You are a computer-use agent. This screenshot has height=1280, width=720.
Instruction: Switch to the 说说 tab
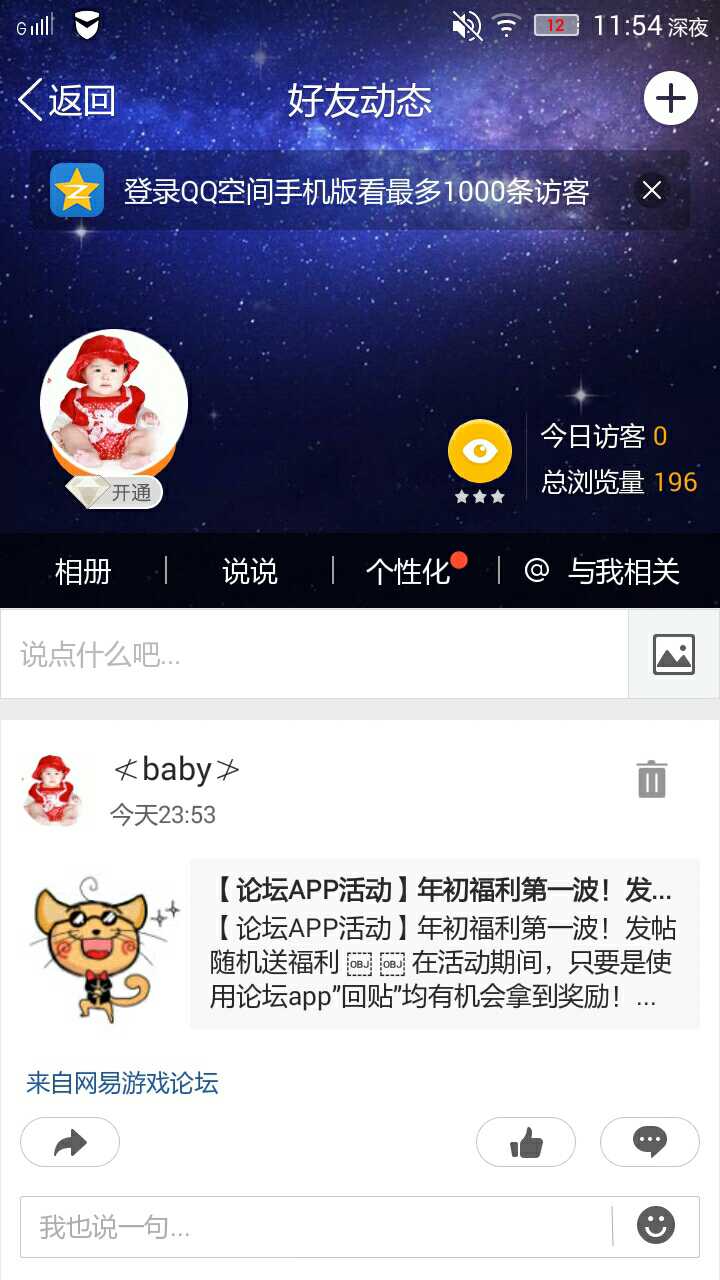249,572
